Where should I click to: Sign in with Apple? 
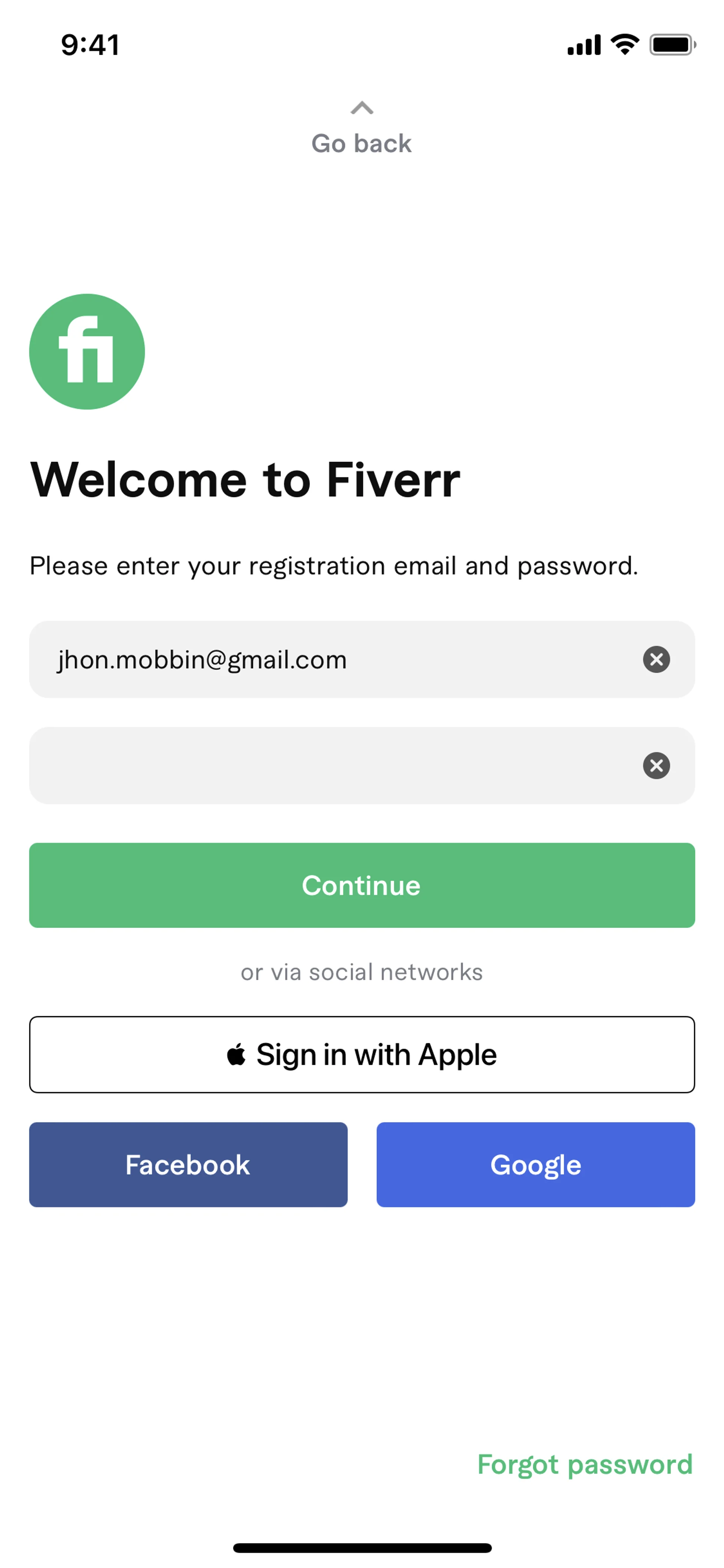[x=361, y=1054]
